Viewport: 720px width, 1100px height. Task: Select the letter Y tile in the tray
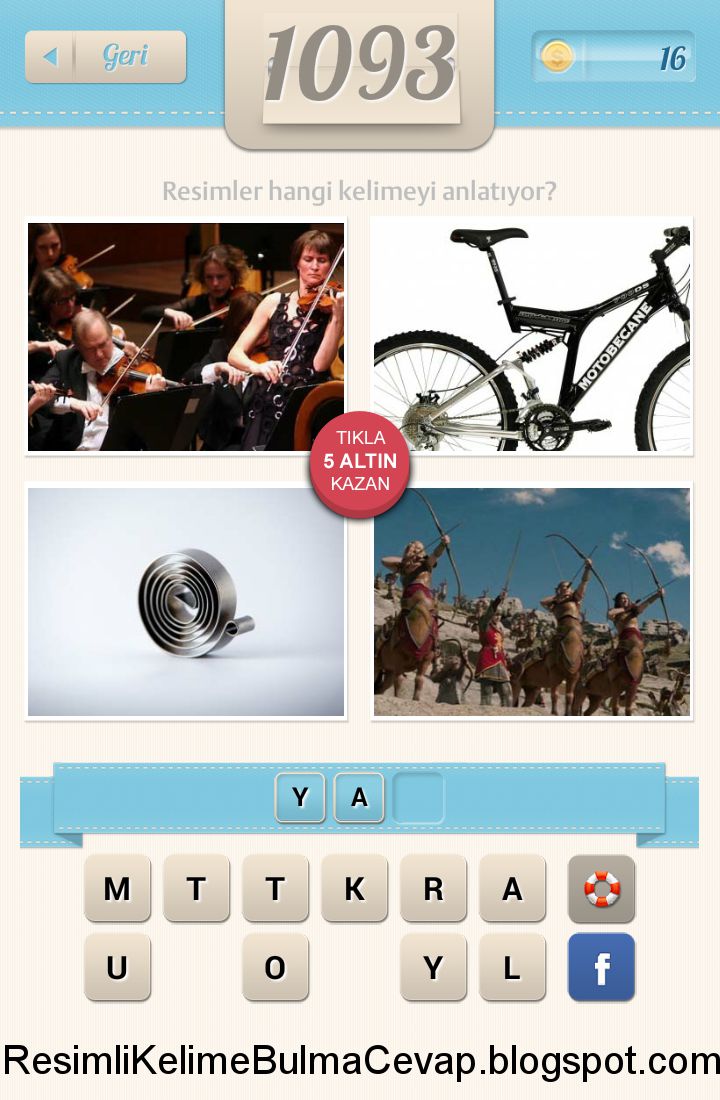pyautogui.click(x=433, y=967)
